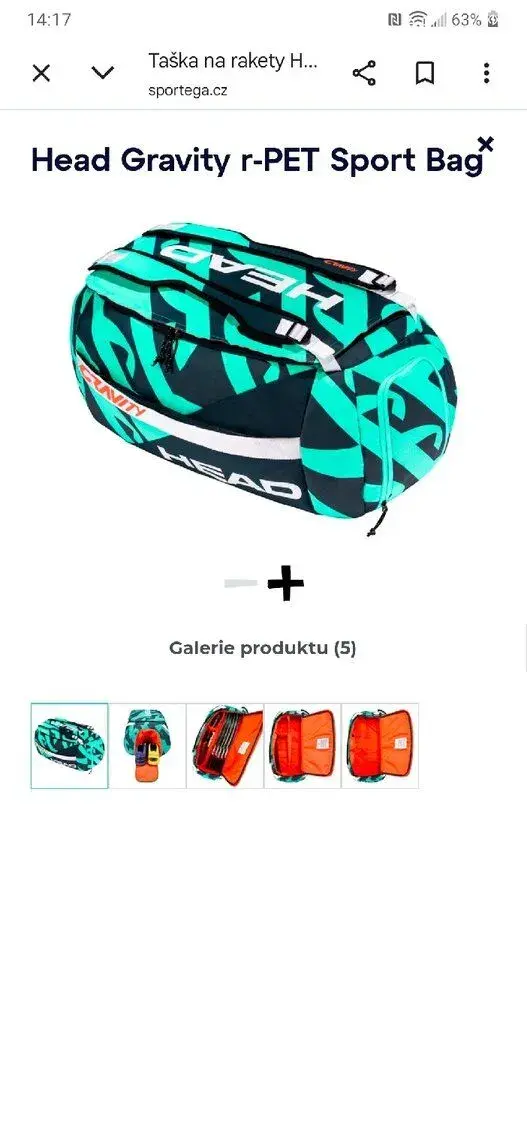
Task: Select the first gallery thumbnail of the bag
Action: (69, 745)
